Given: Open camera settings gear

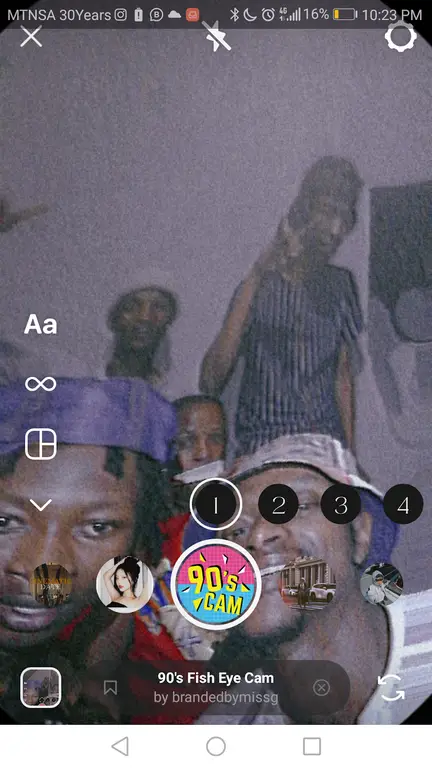Looking at the screenshot, I should (x=401, y=36).
